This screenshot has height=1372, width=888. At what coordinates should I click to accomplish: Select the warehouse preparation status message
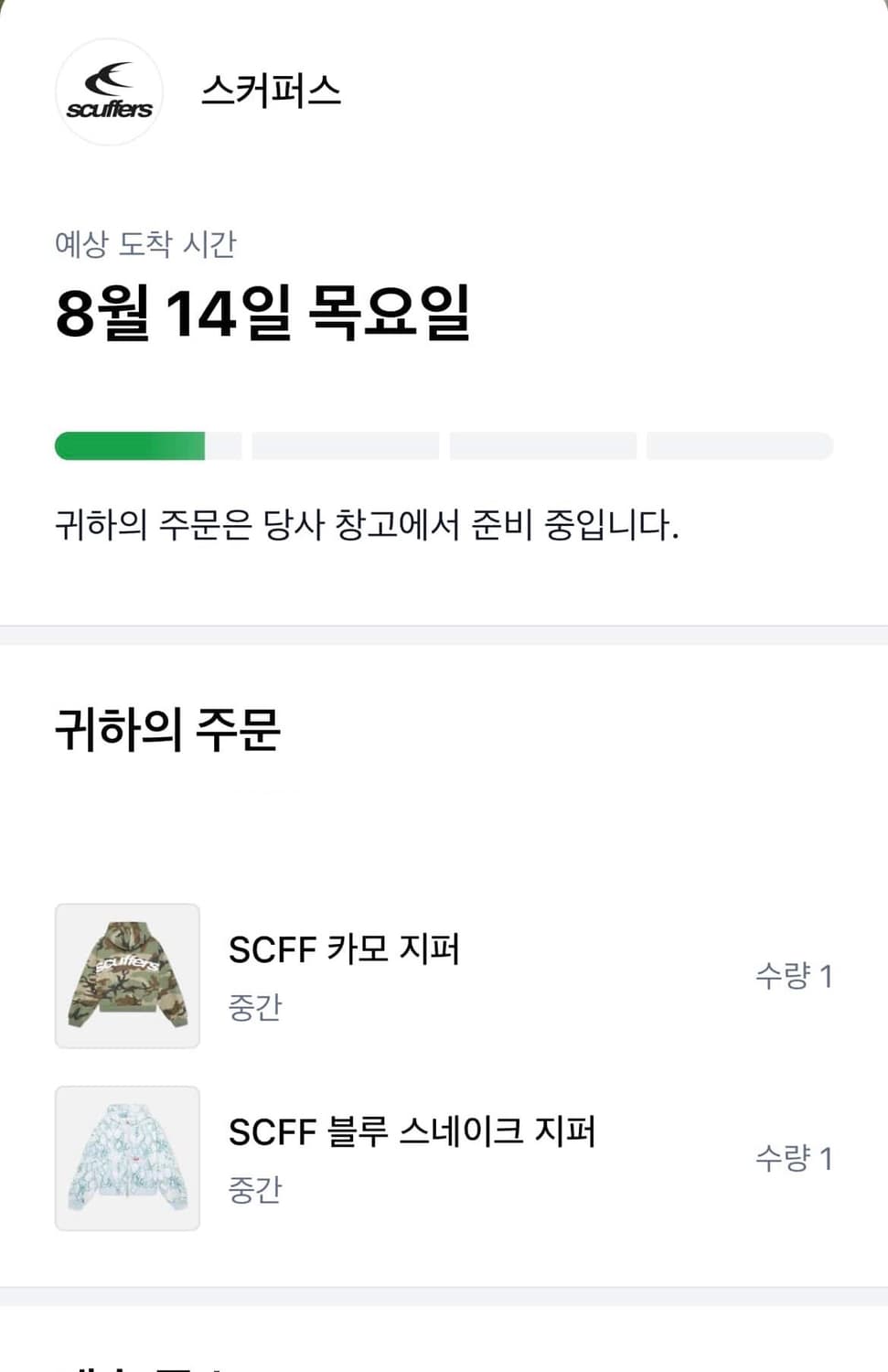pyautogui.click(x=366, y=521)
